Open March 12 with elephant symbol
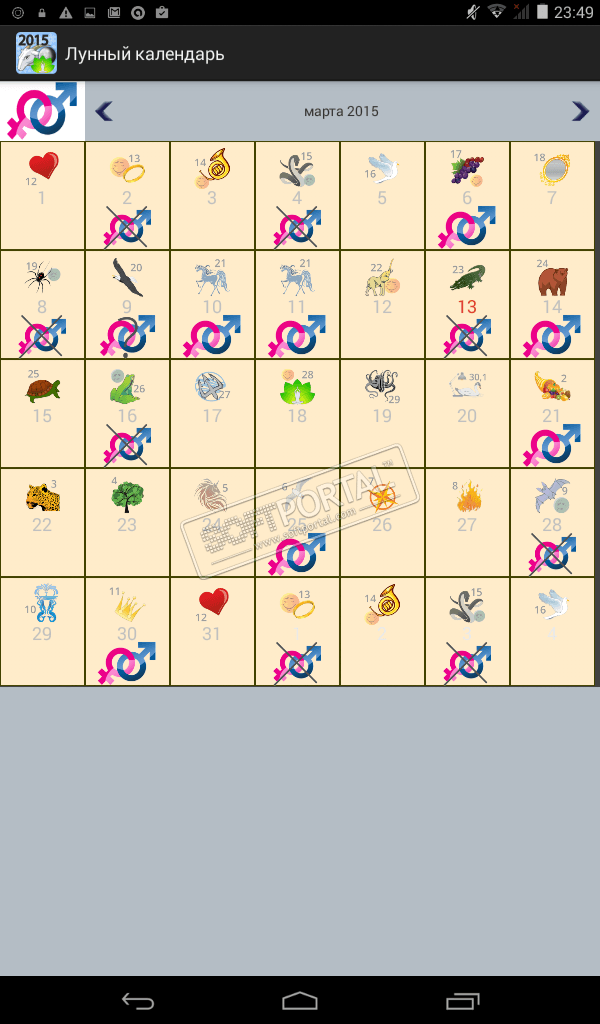 pyautogui.click(x=382, y=304)
